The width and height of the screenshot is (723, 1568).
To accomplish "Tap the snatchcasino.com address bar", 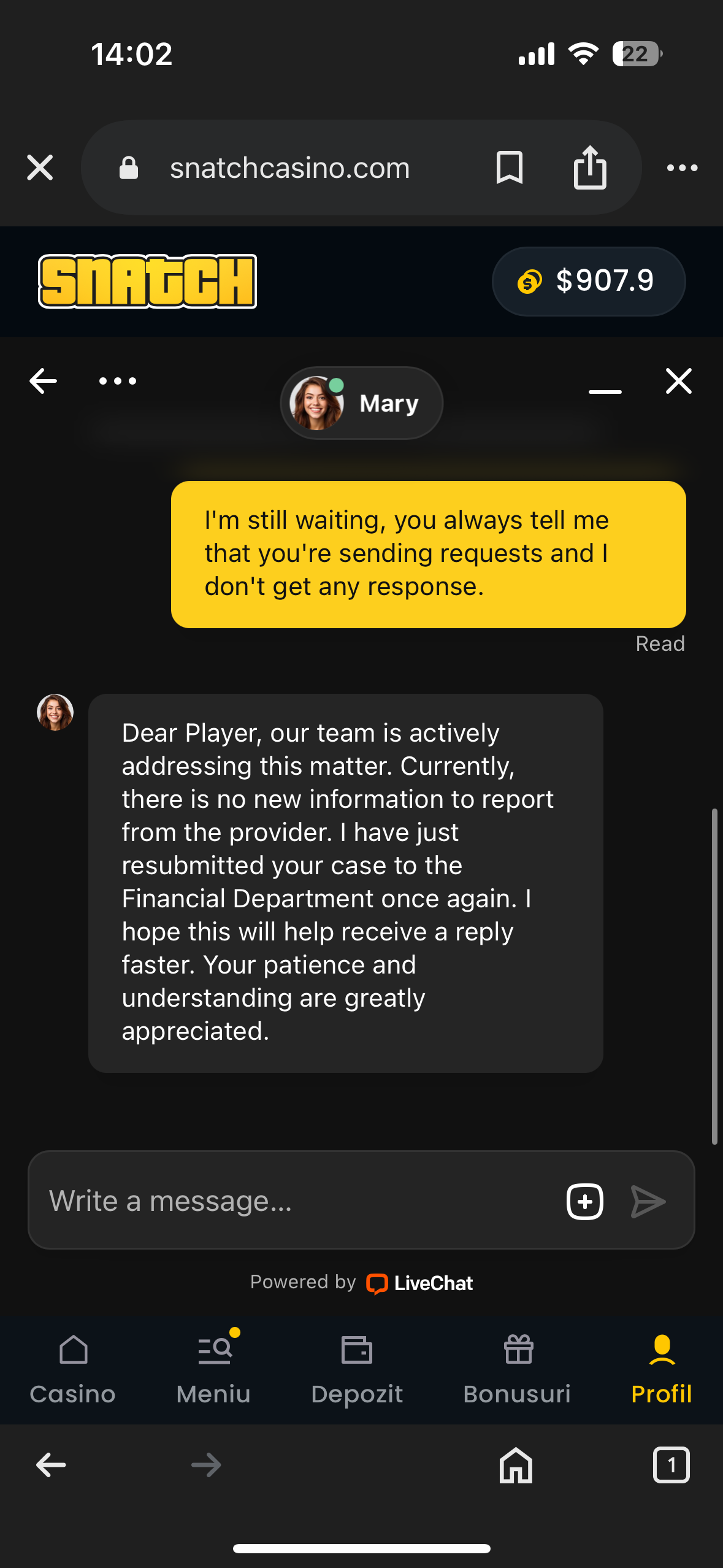I will pos(289,167).
